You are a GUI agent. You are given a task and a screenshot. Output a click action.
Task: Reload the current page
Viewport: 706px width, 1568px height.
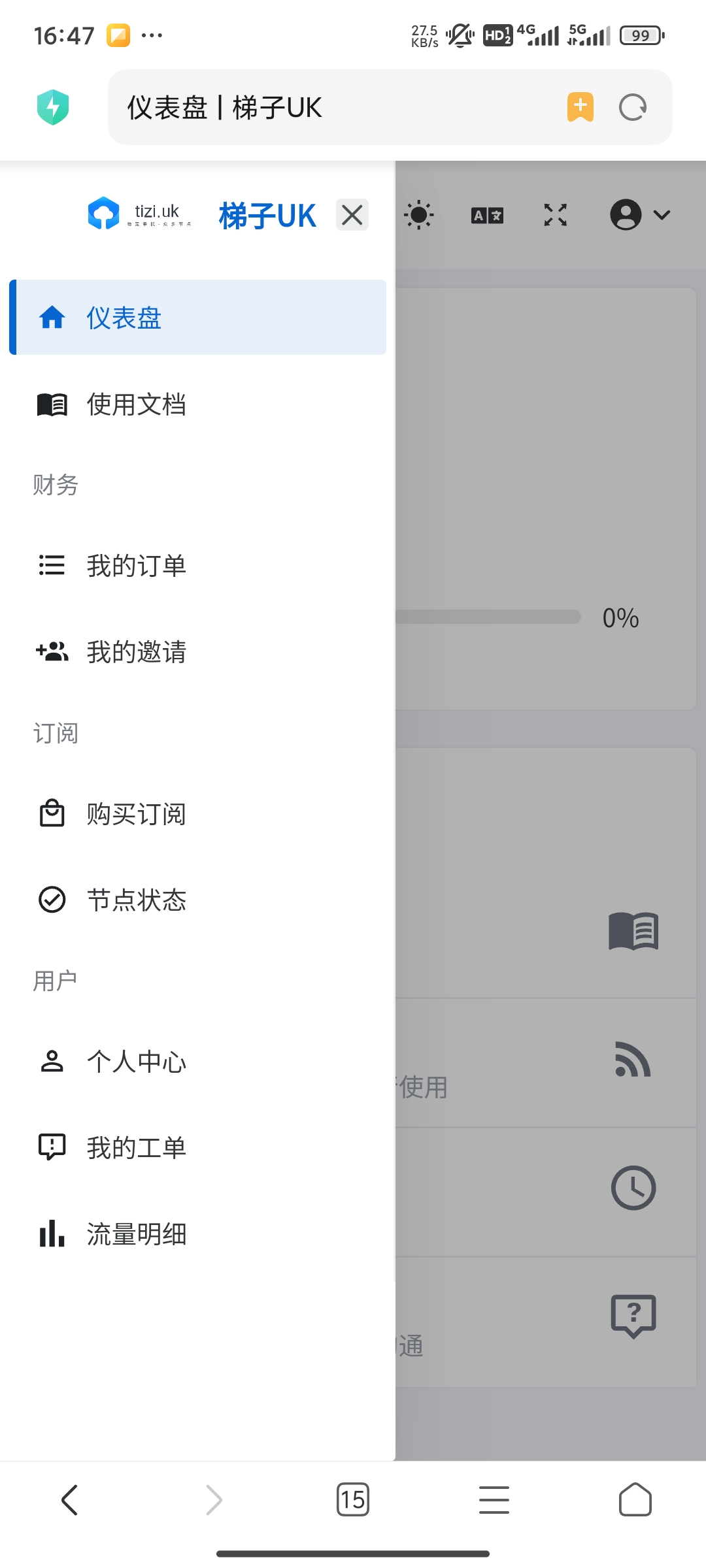[x=632, y=107]
